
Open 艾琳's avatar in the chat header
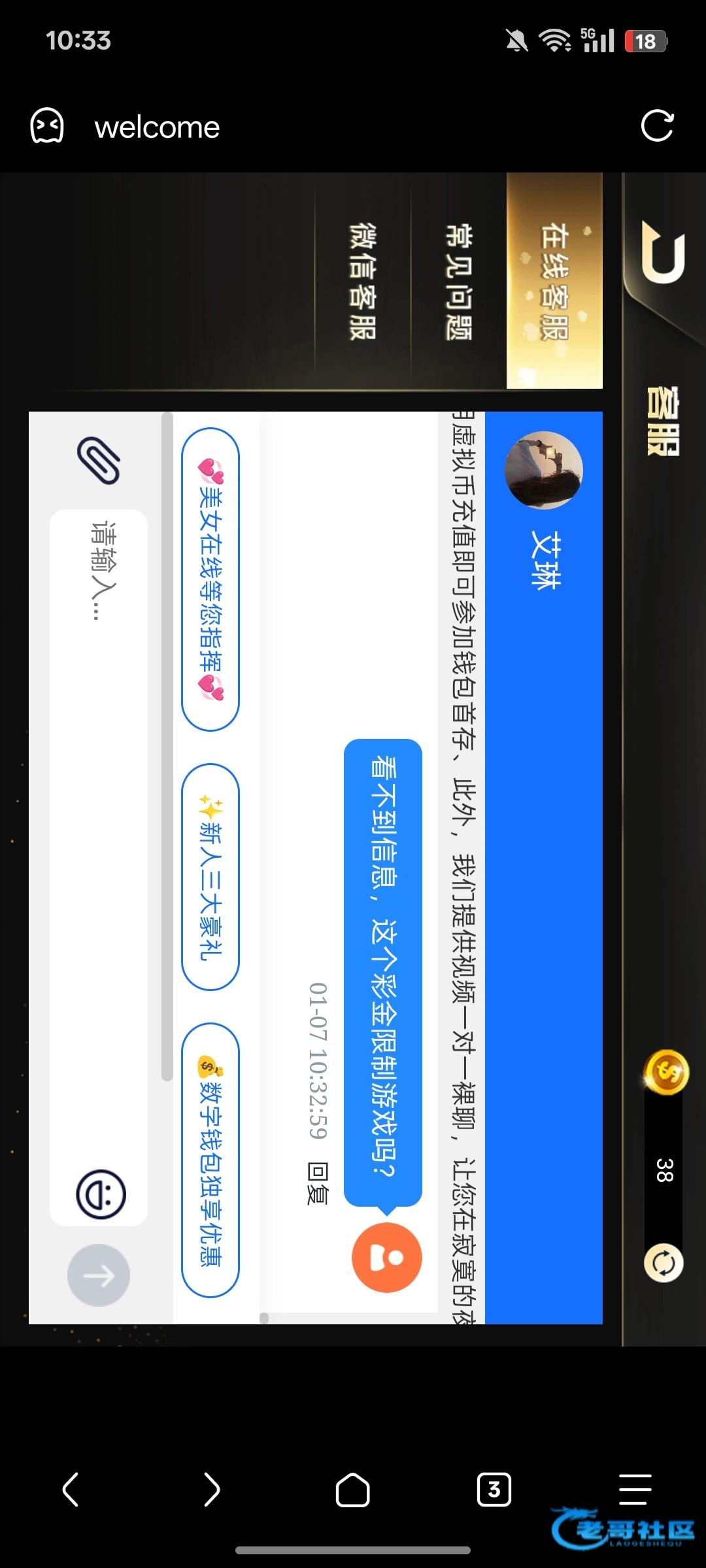click(x=544, y=470)
